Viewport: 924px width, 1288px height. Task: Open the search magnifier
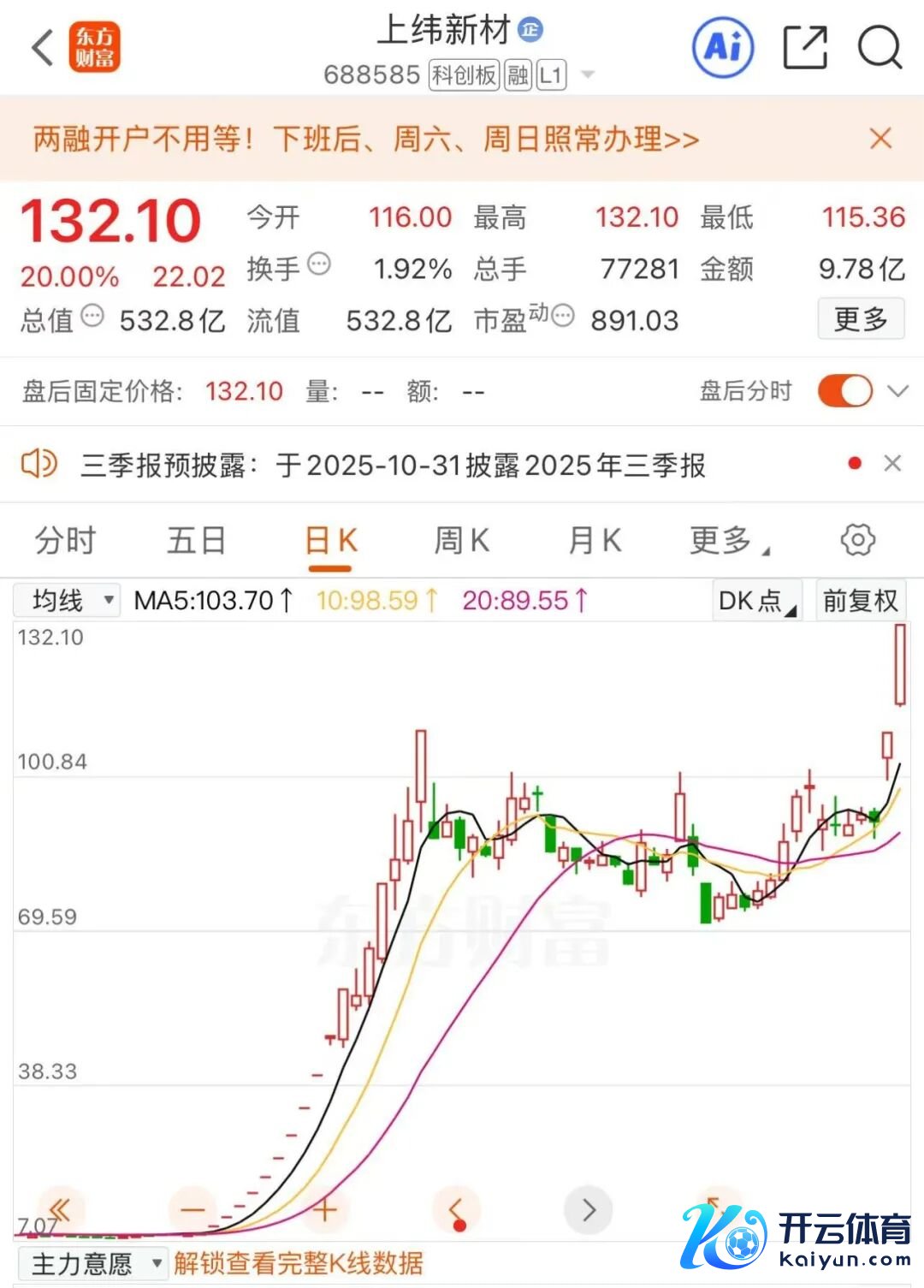click(x=880, y=47)
